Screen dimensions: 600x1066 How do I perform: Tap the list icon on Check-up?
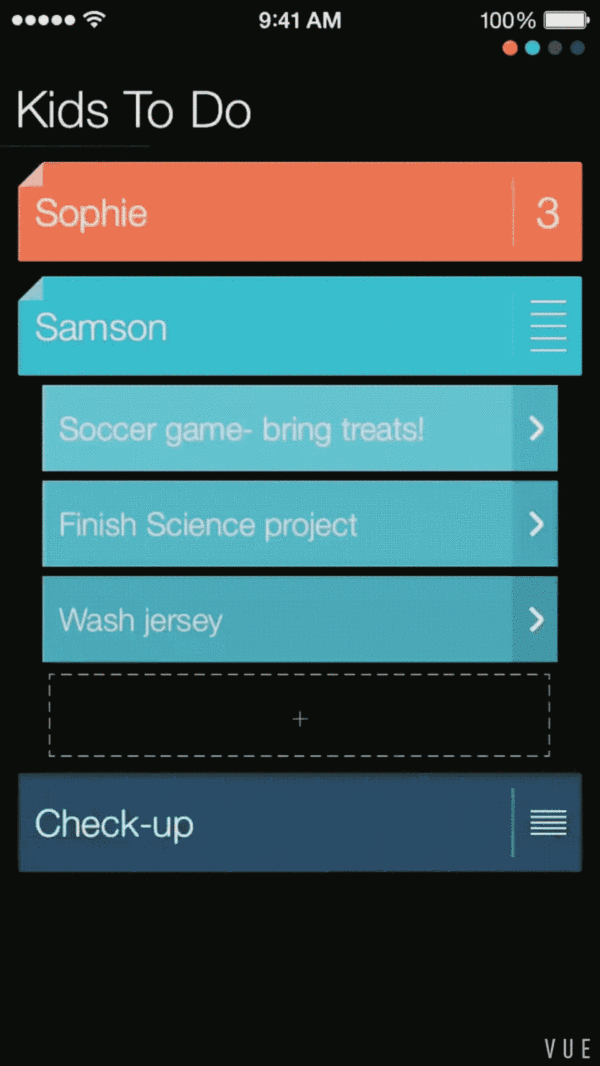(x=548, y=824)
